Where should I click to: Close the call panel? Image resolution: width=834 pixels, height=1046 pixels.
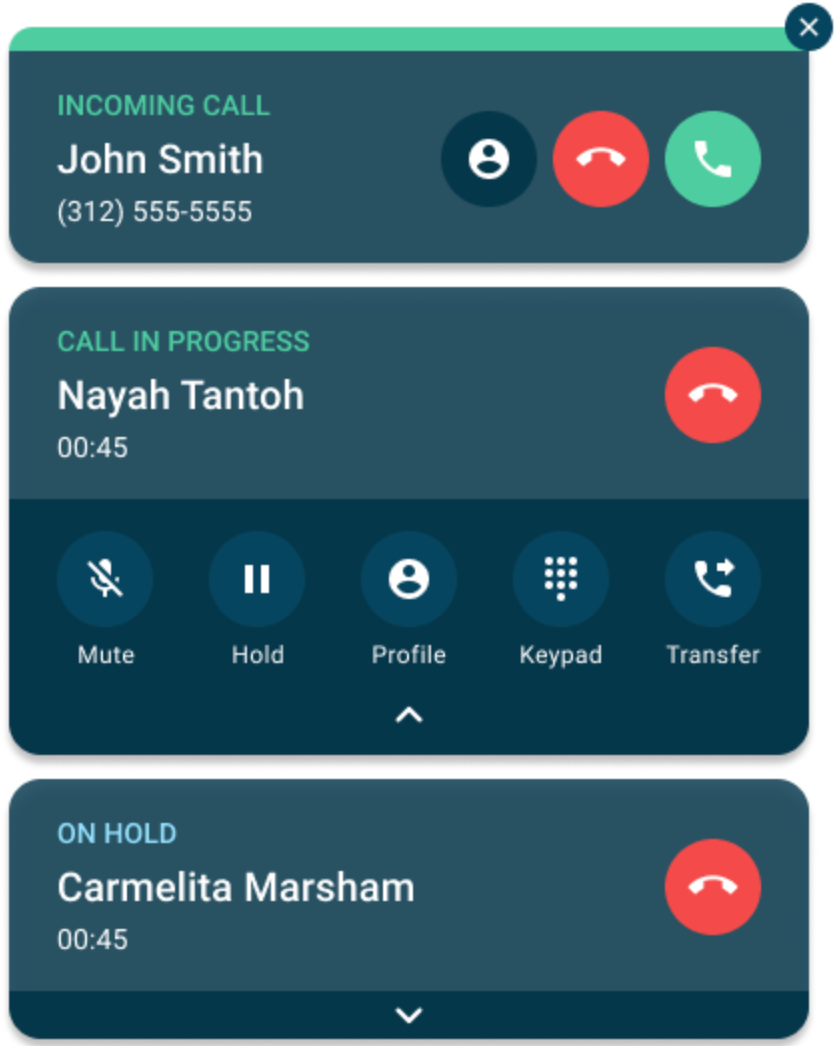[x=808, y=27]
